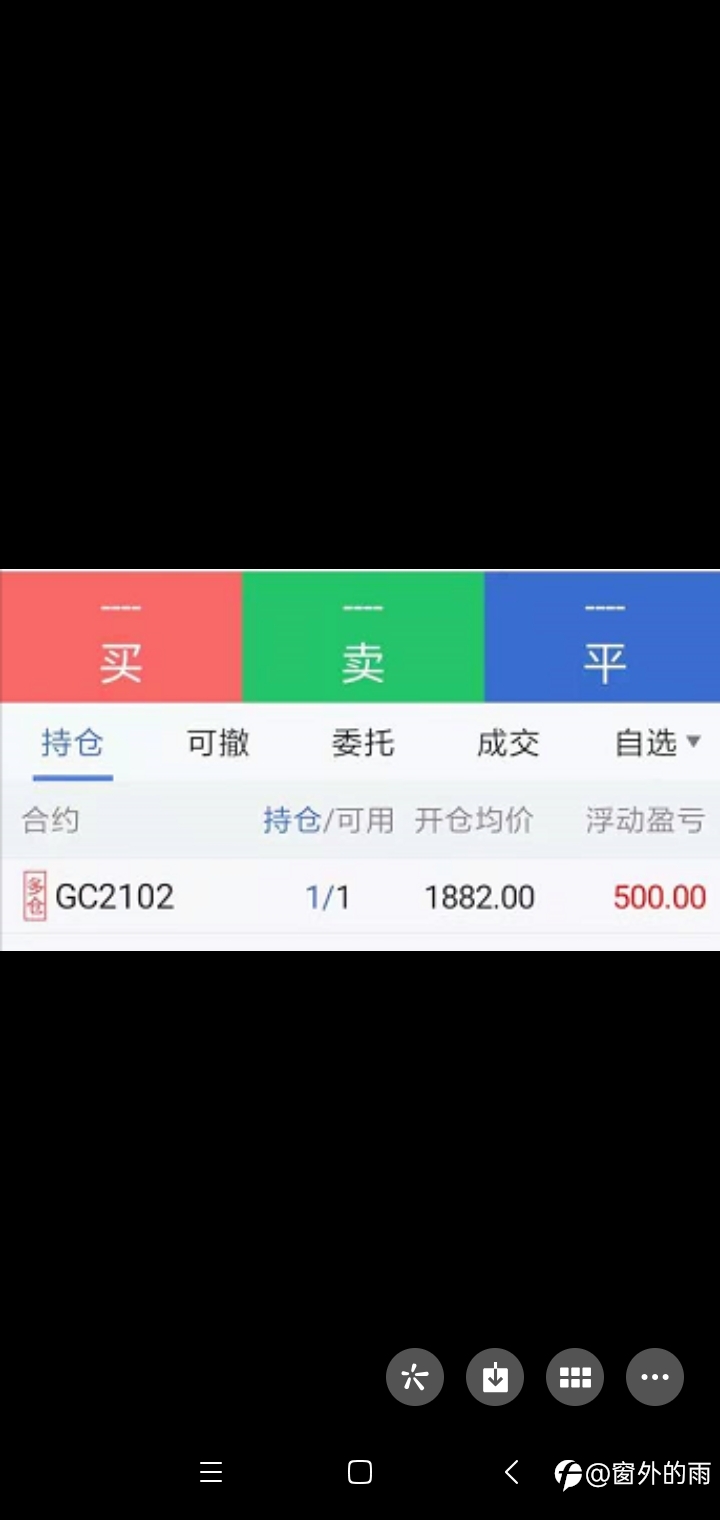
Task: Save the image with the download icon
Action: click(495, 1377)
